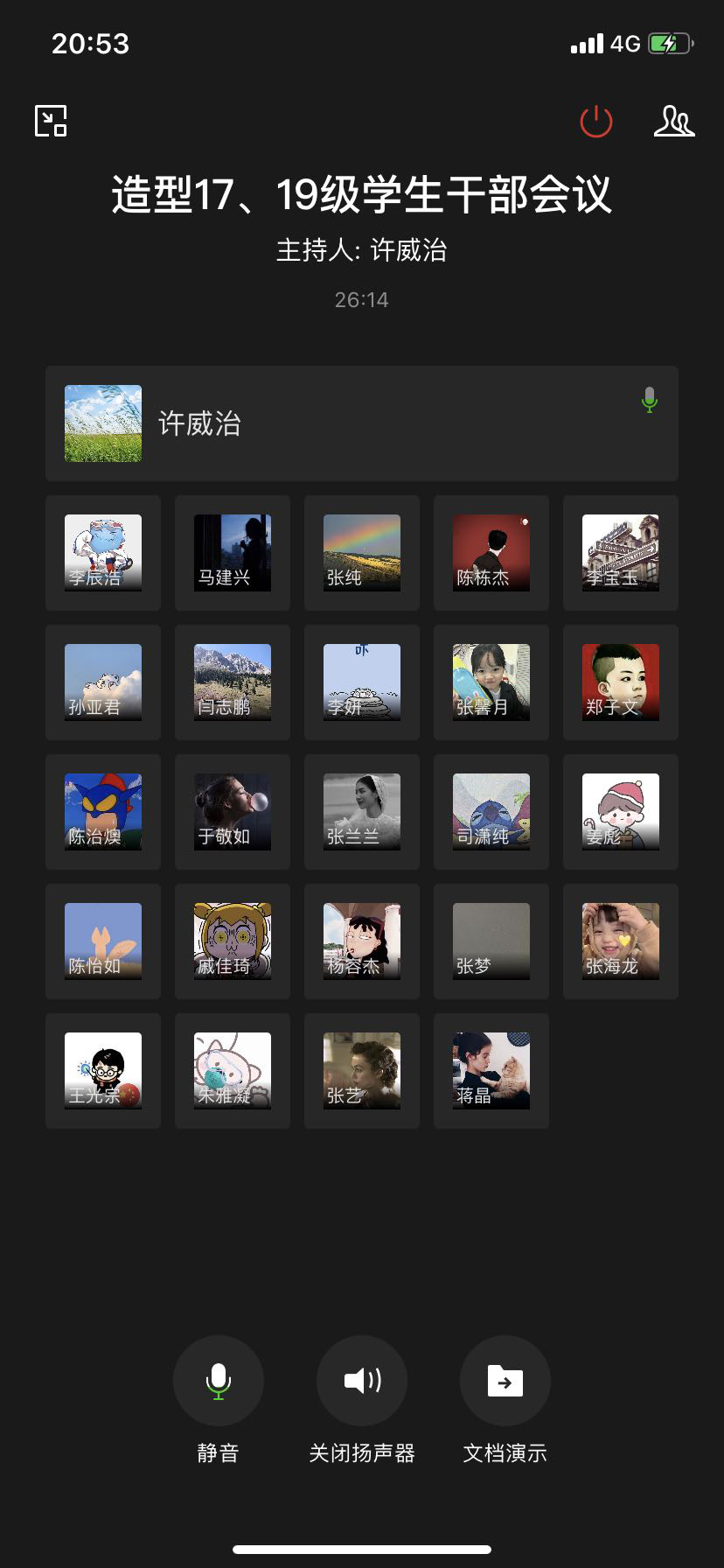Open the participants list icon

click(x=673, y=122)
